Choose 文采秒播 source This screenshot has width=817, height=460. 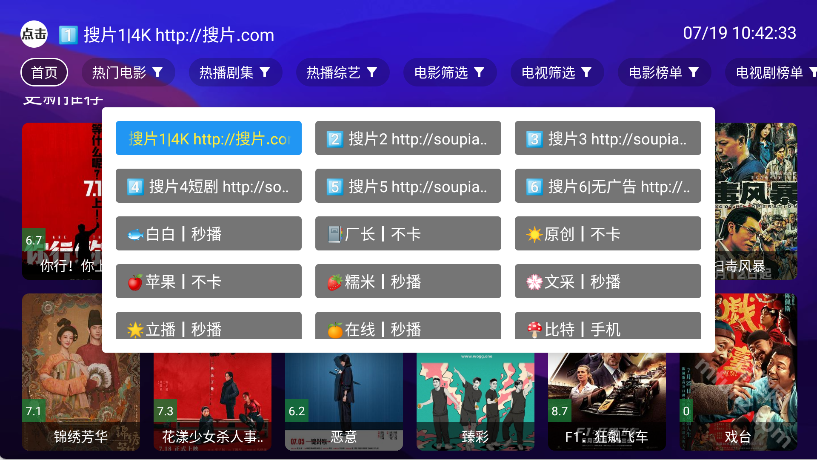(608, 282)
